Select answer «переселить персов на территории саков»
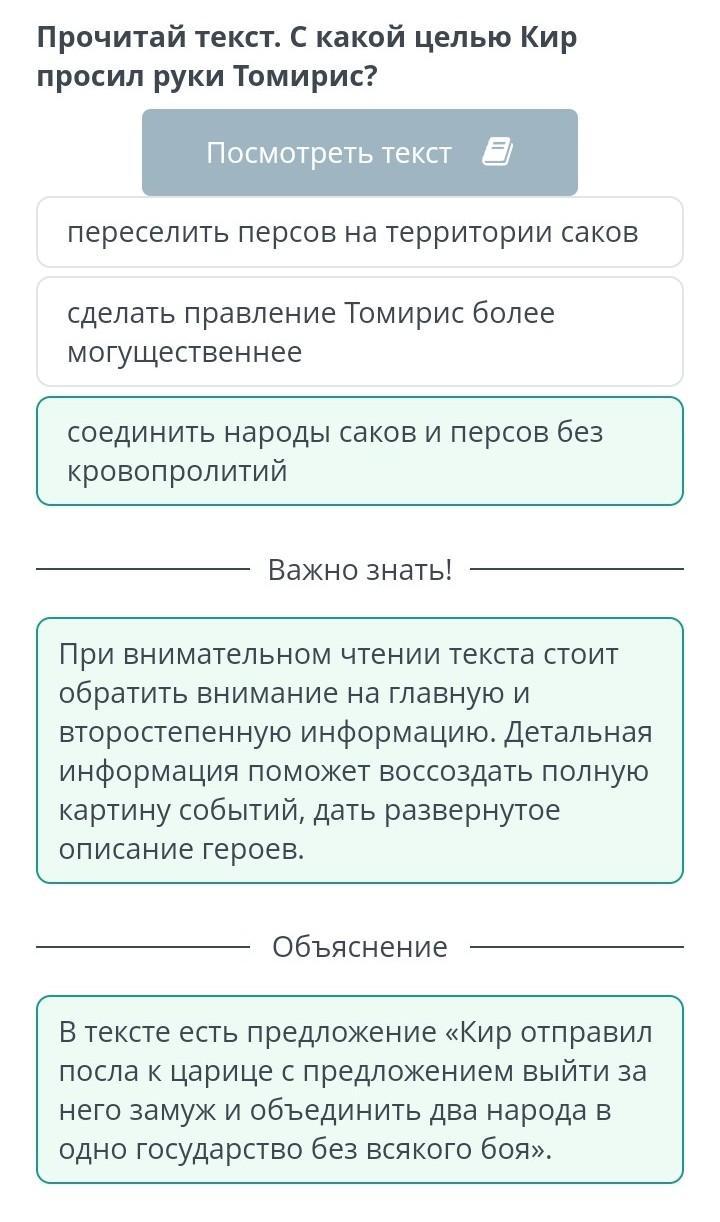This screenshot has width=720, height=1222. pyautogui.click(x=359, y=233)
